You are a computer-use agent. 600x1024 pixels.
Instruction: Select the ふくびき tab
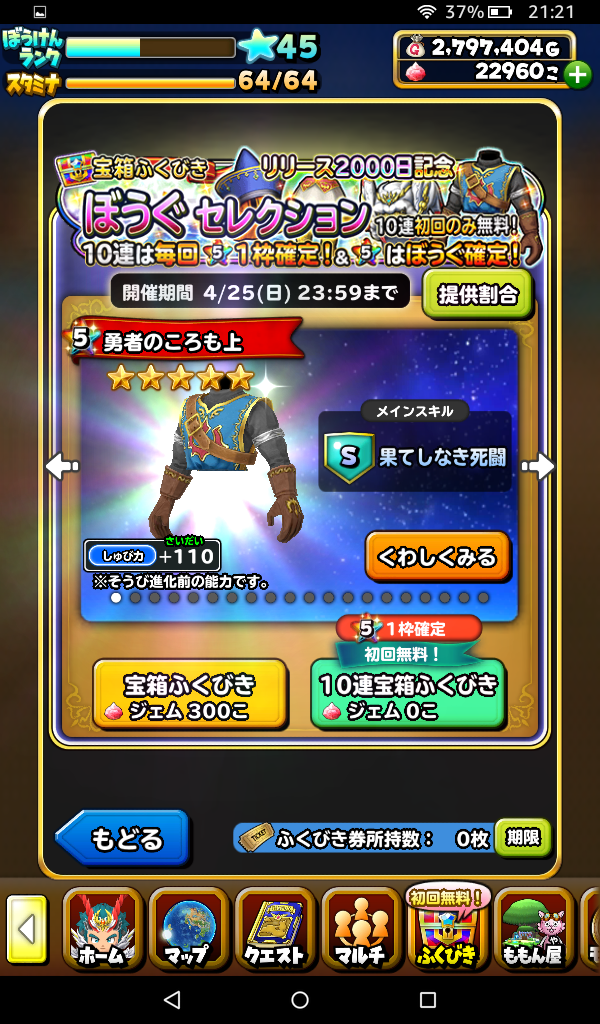(447, 930)
